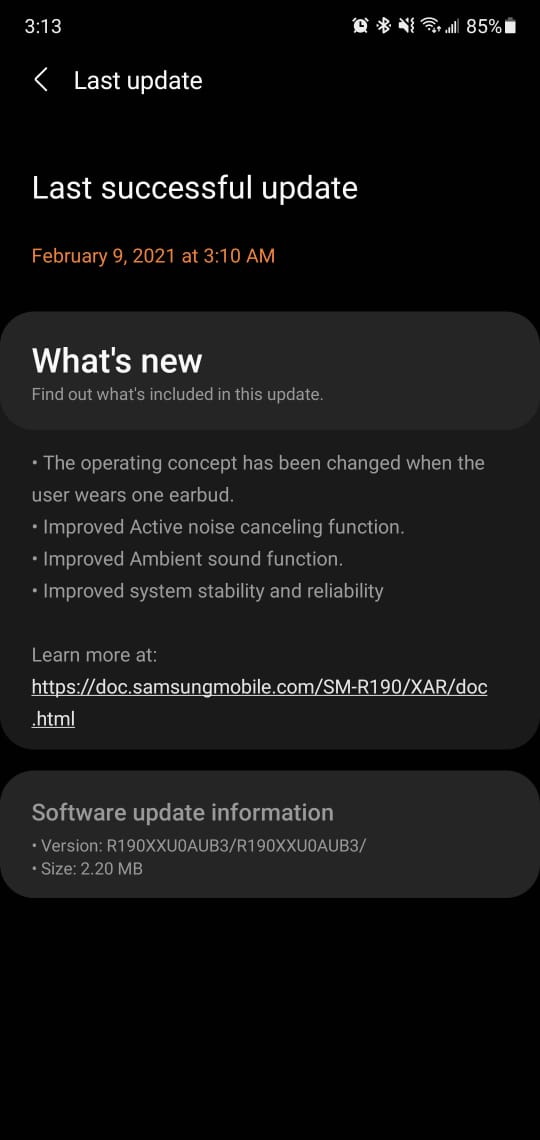Viewport: 540px width, 1140px height.
Task: Open the doc.samsungmobile.com SM-R190 link
Action: tap(259, 703)
